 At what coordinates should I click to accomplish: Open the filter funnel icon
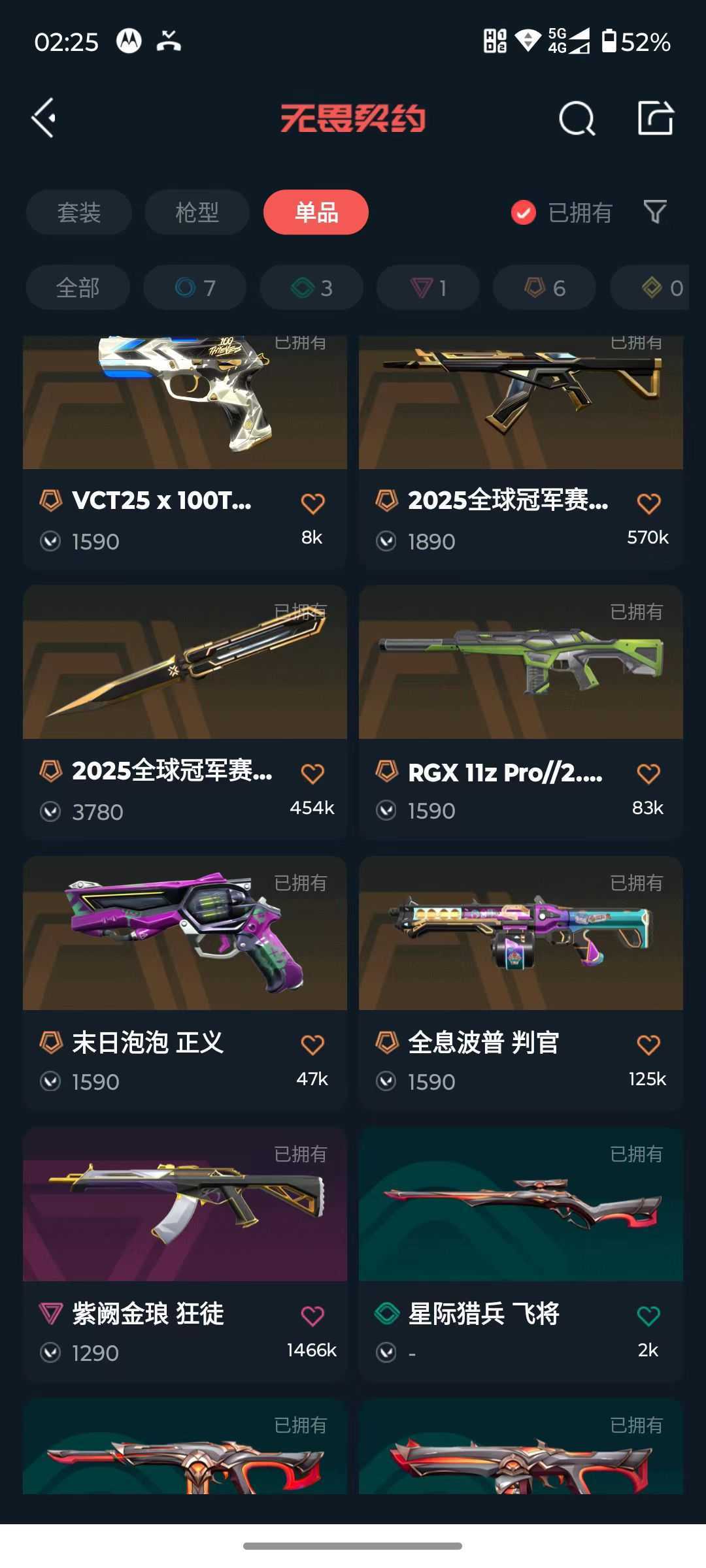coord(655,212)
